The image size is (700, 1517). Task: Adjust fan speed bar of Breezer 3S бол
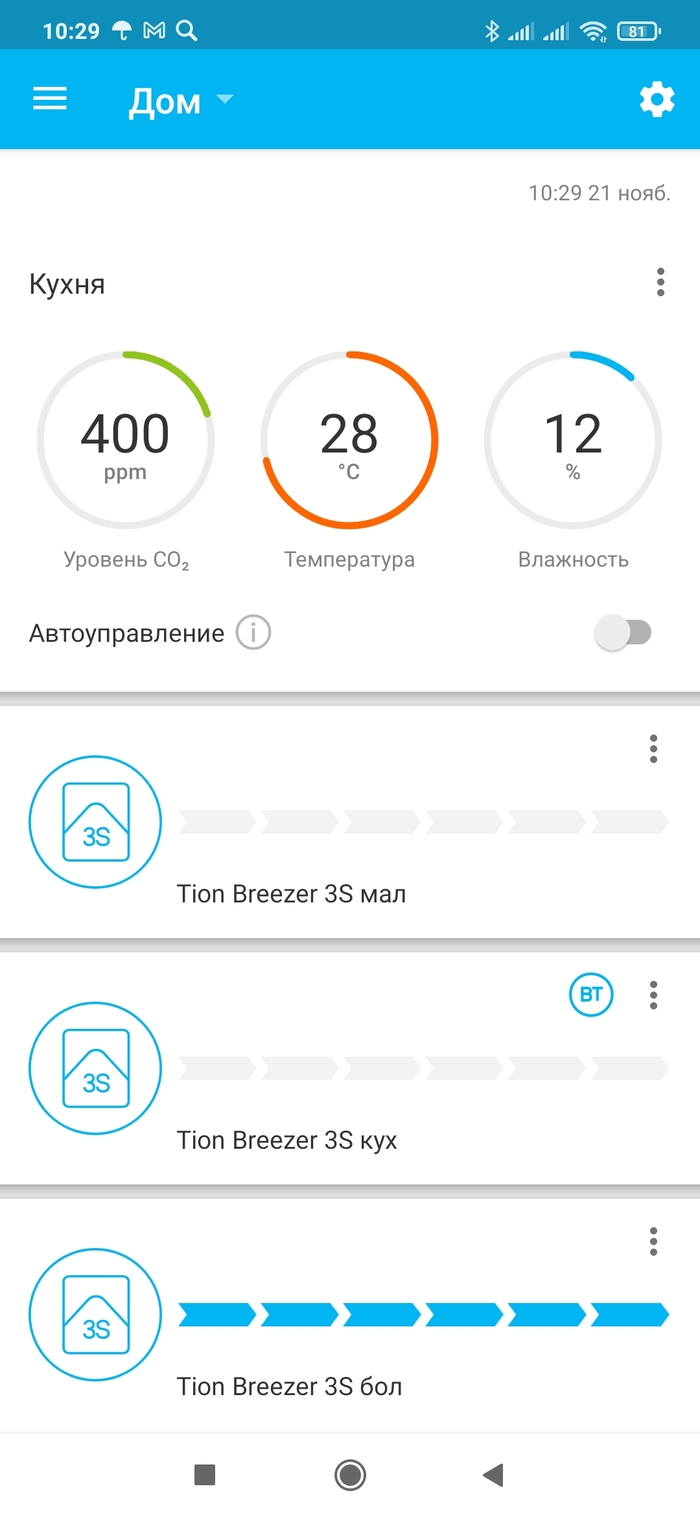pyautogui.click(x=423, y=1315)
